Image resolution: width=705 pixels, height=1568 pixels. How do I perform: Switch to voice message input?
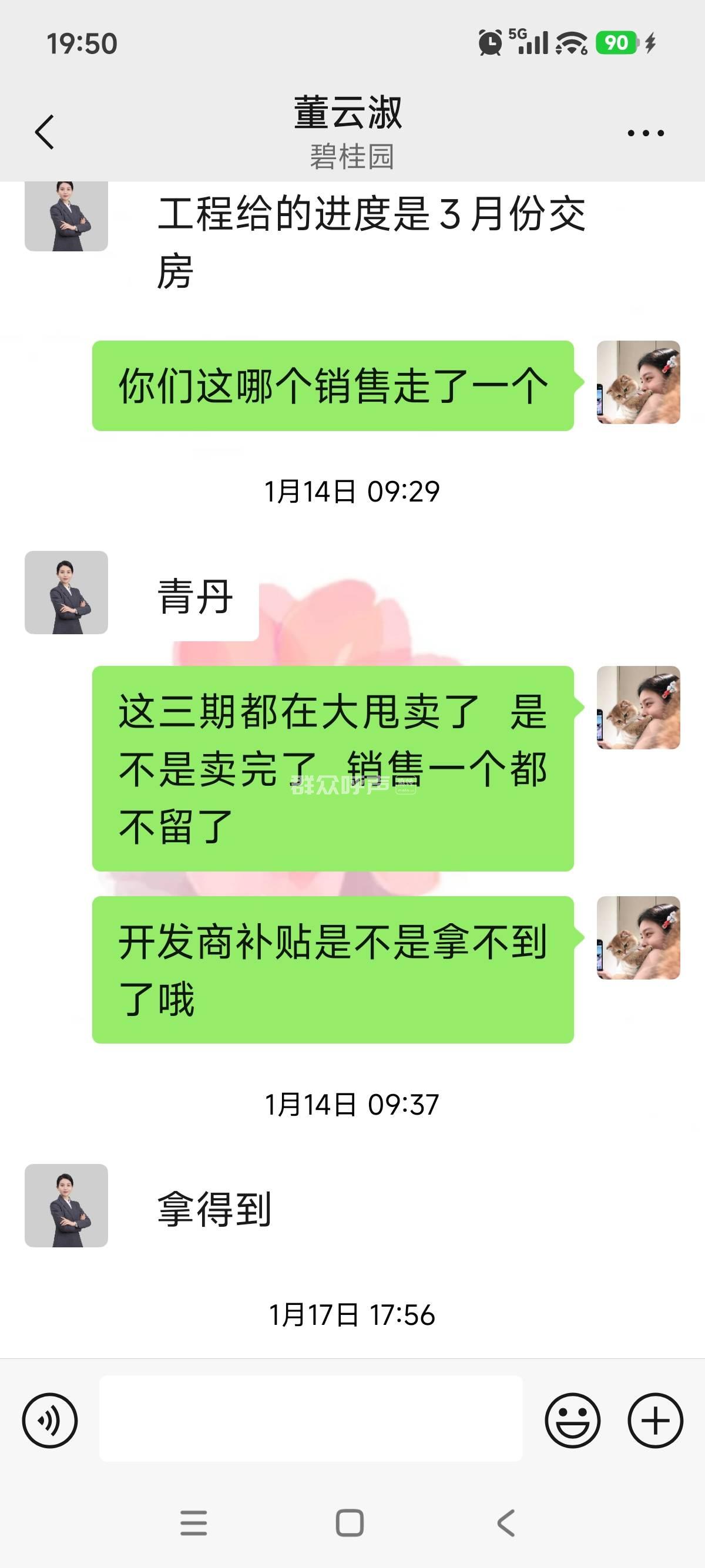[50, 1421]
